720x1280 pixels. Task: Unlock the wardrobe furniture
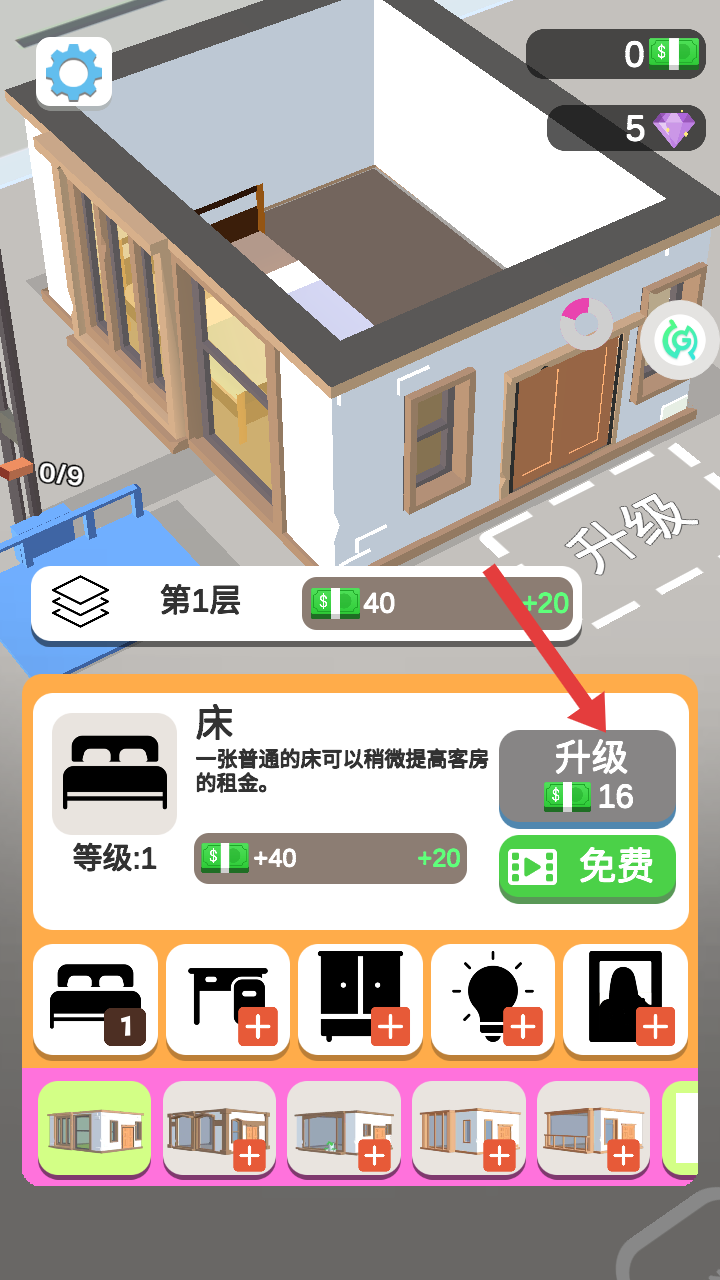click(360, 999)
